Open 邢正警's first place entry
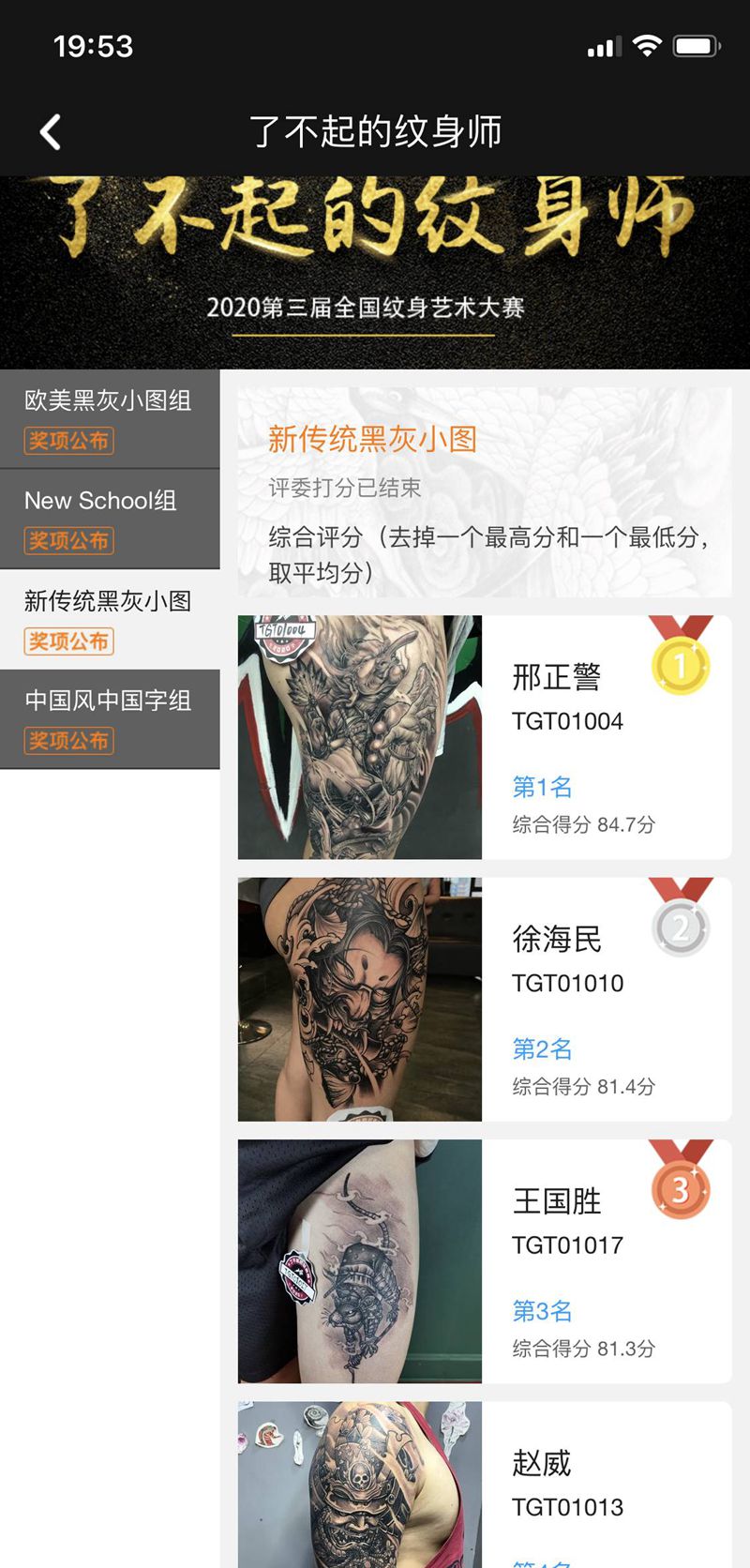 click(484, 737)
